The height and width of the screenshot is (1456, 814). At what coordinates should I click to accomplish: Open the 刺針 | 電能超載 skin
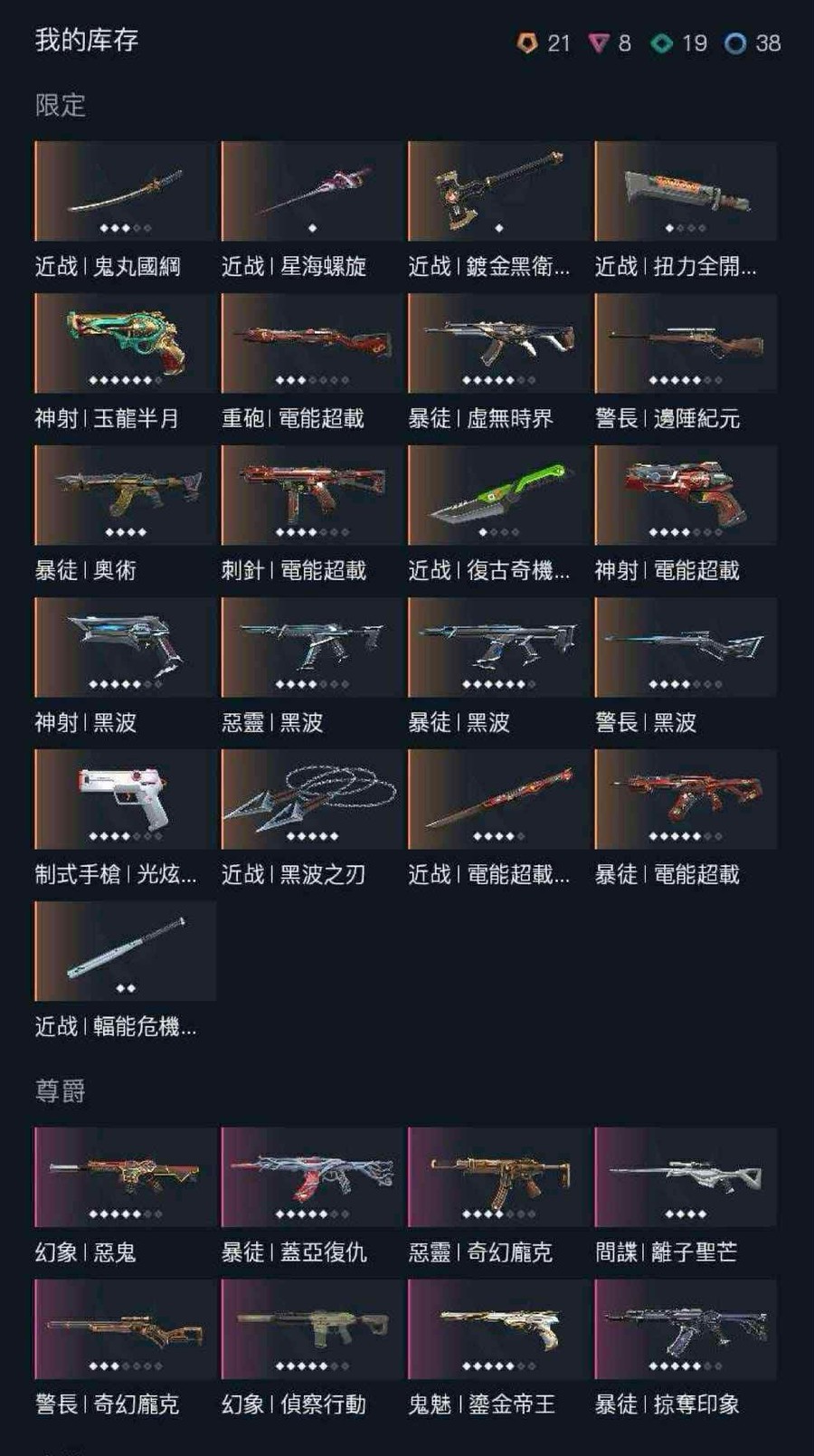[x=311, y=495]
